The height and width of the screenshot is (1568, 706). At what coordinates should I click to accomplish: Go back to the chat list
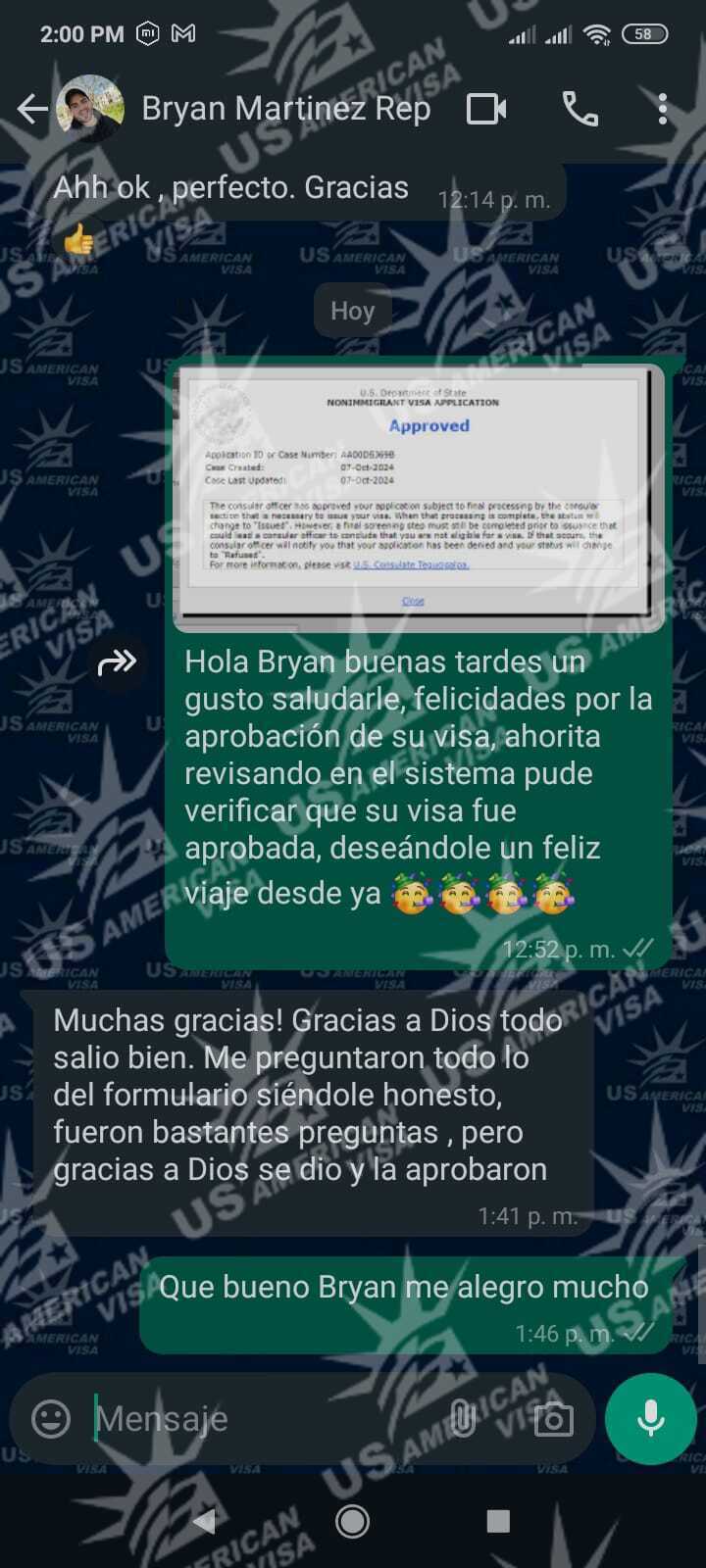(x=31, y=109)
